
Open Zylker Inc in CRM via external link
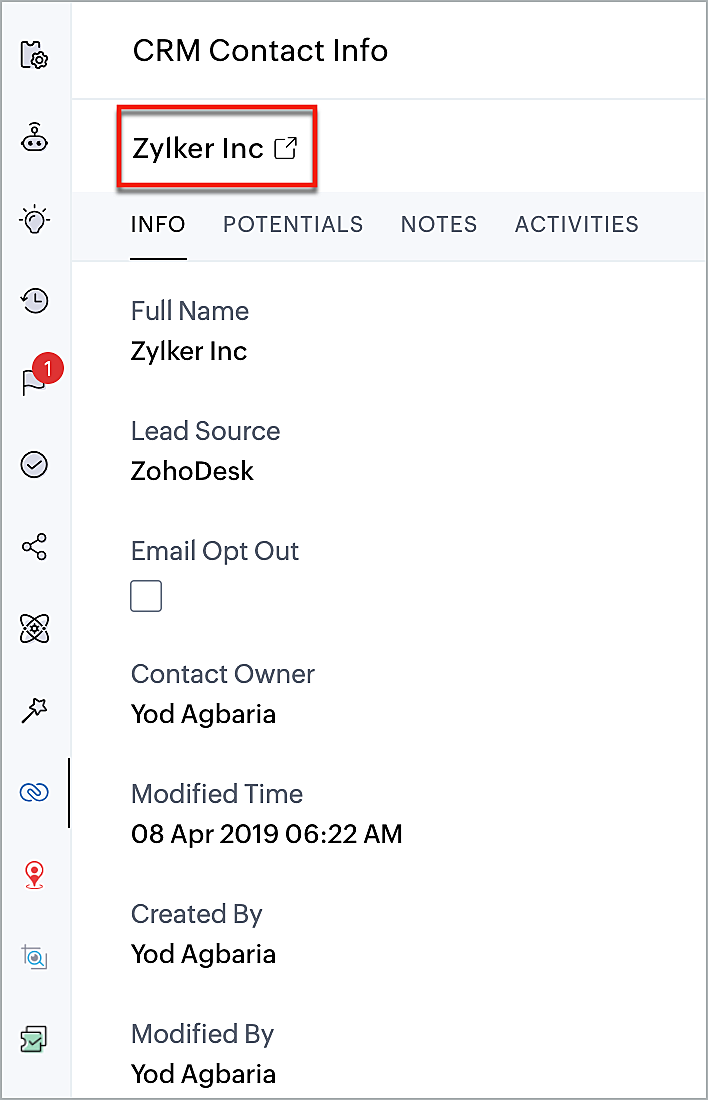pyautogui.click(x=287, y=149)
